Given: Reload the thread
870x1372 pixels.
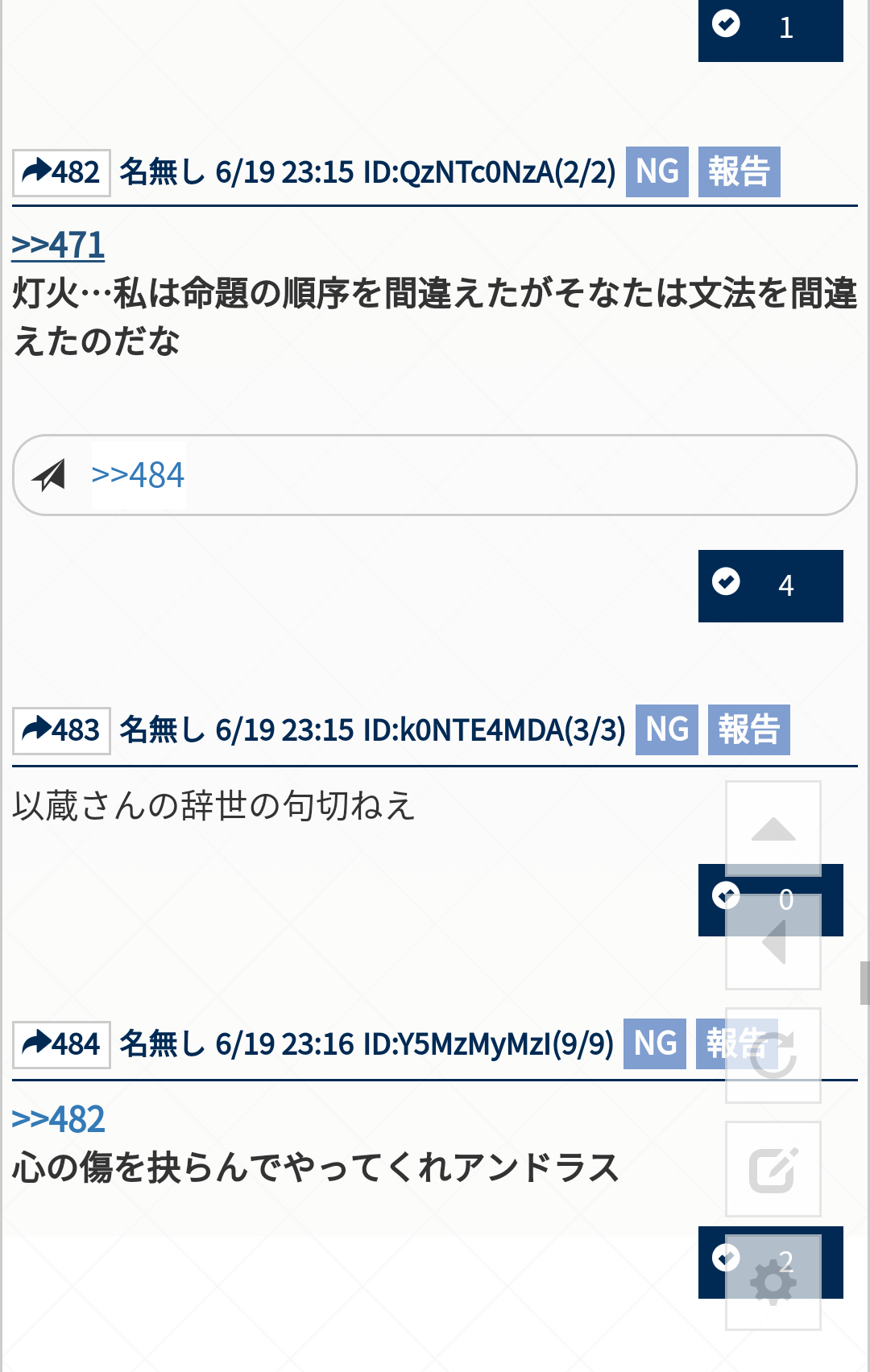Looking at the screenshot, I should point(773,1056).
